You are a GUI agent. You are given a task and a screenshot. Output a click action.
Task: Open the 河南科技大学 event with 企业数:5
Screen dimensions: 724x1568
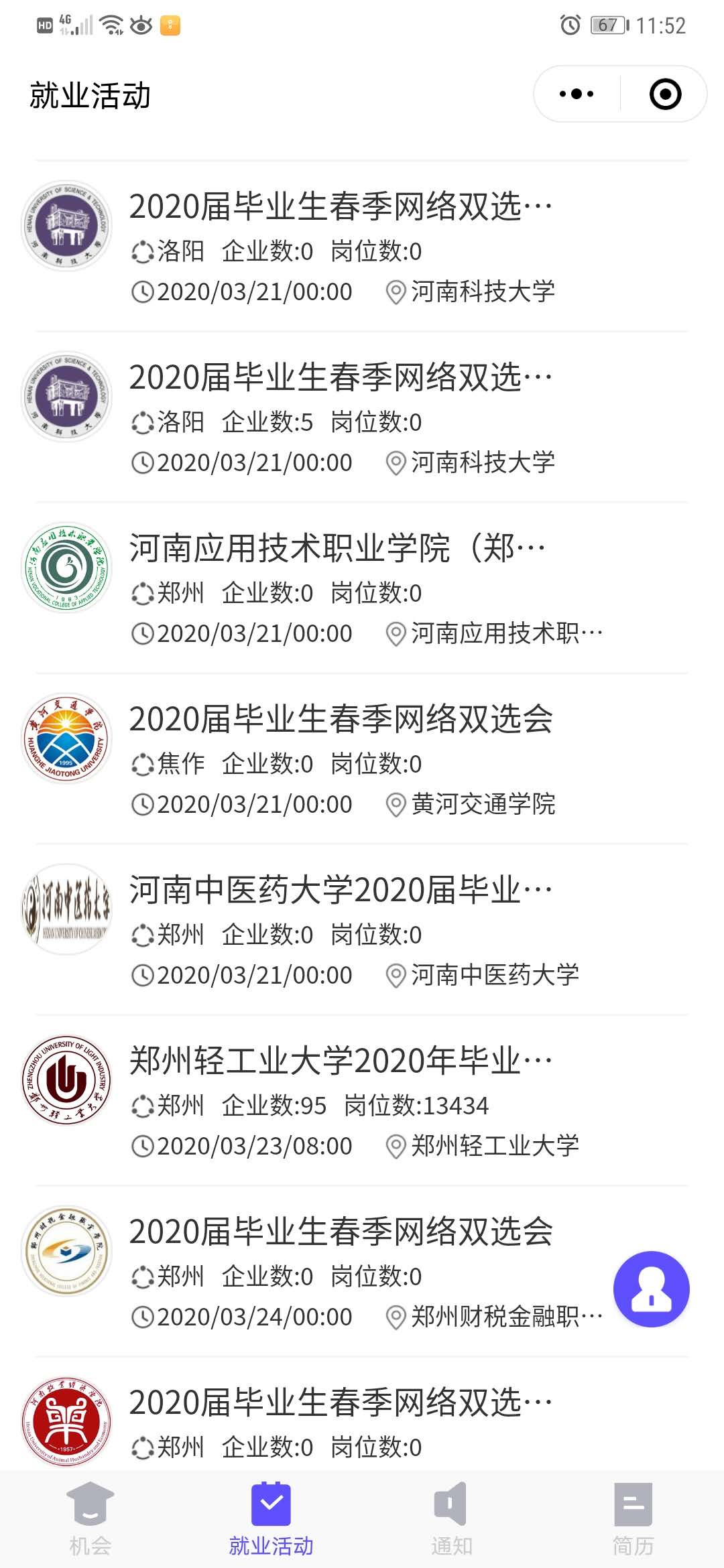coord(362,417)
